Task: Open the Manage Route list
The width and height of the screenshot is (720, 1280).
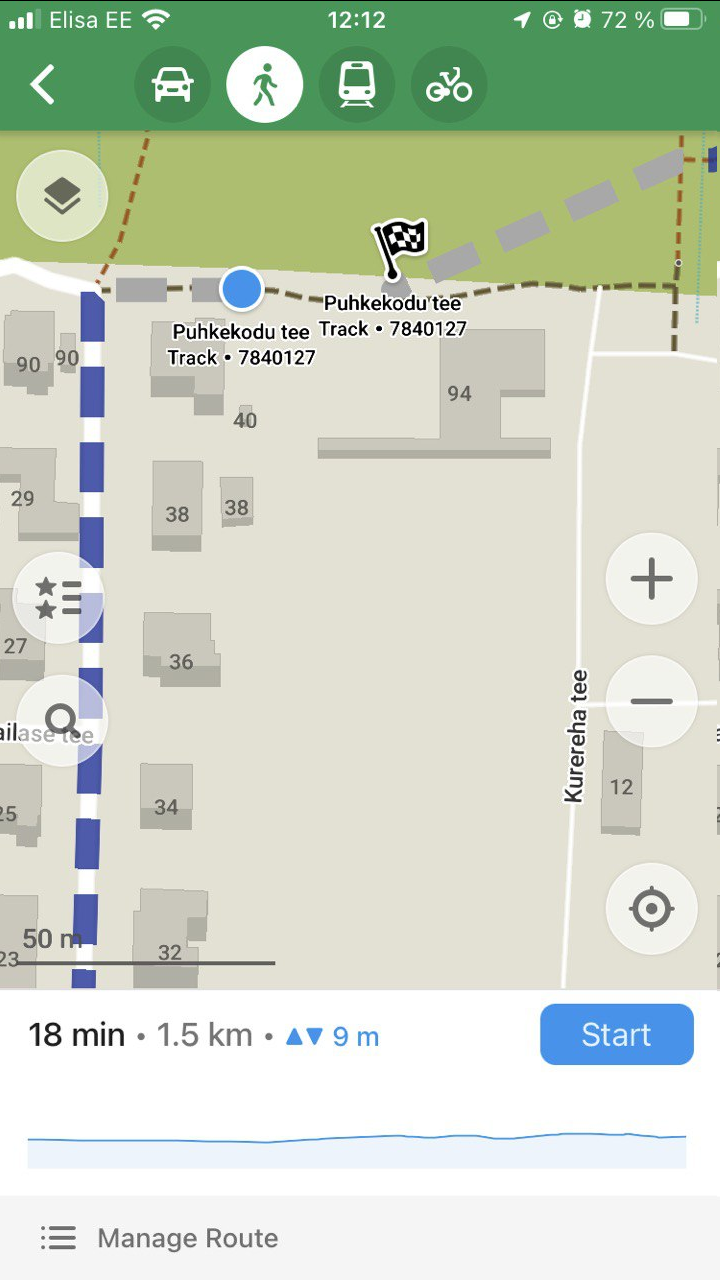Action: pos(160,1238)
